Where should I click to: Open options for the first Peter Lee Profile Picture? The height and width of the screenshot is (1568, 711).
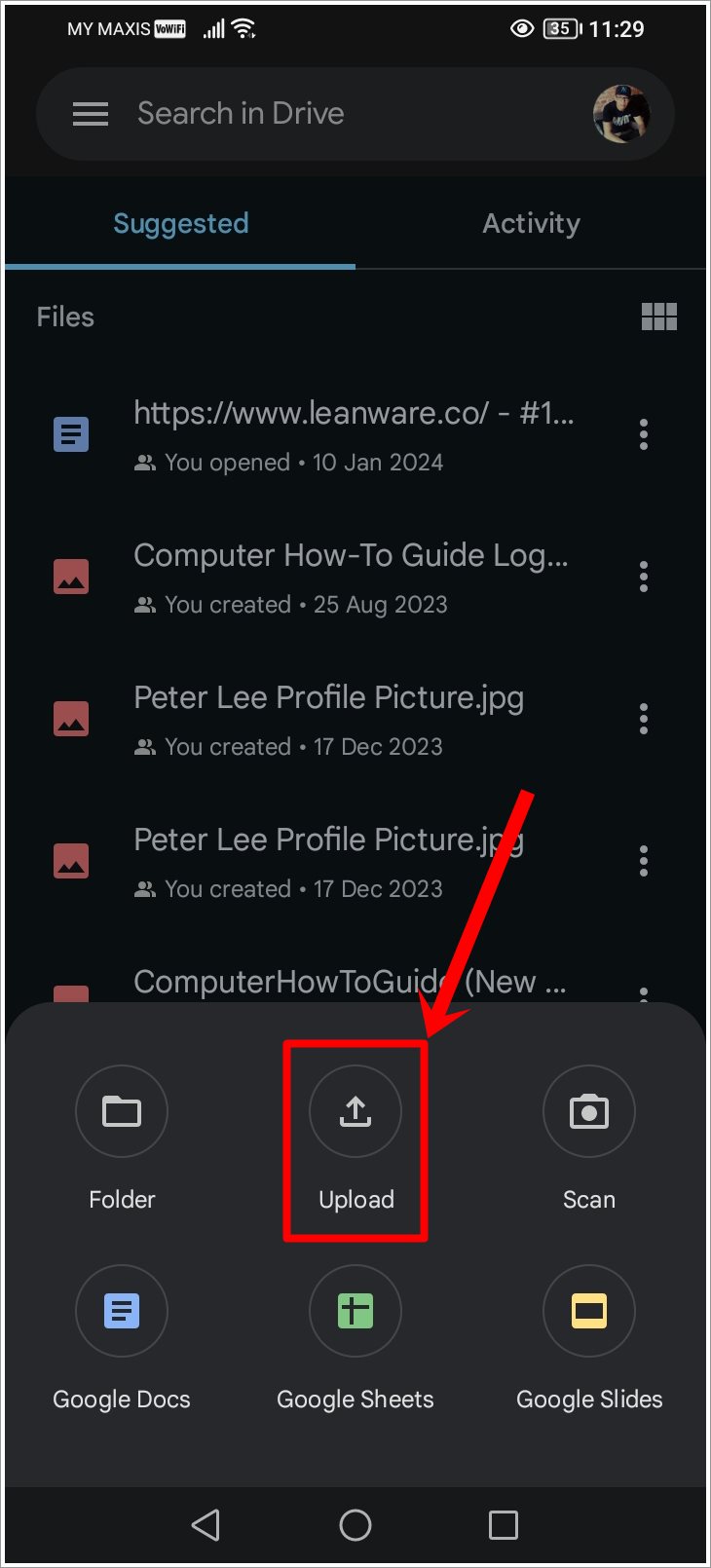point(644,719)
